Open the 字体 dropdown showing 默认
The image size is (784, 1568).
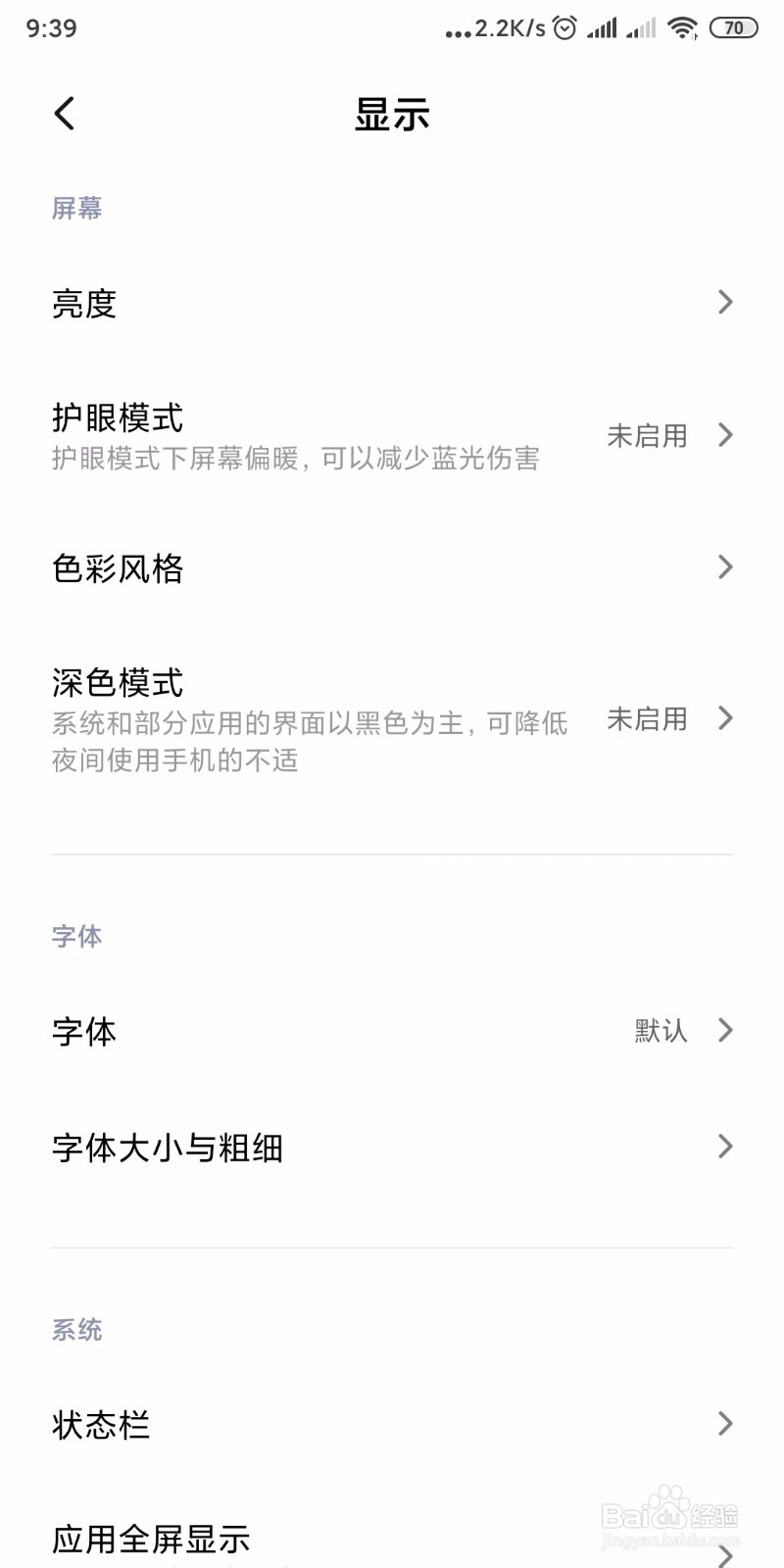tap(661, 1031)
